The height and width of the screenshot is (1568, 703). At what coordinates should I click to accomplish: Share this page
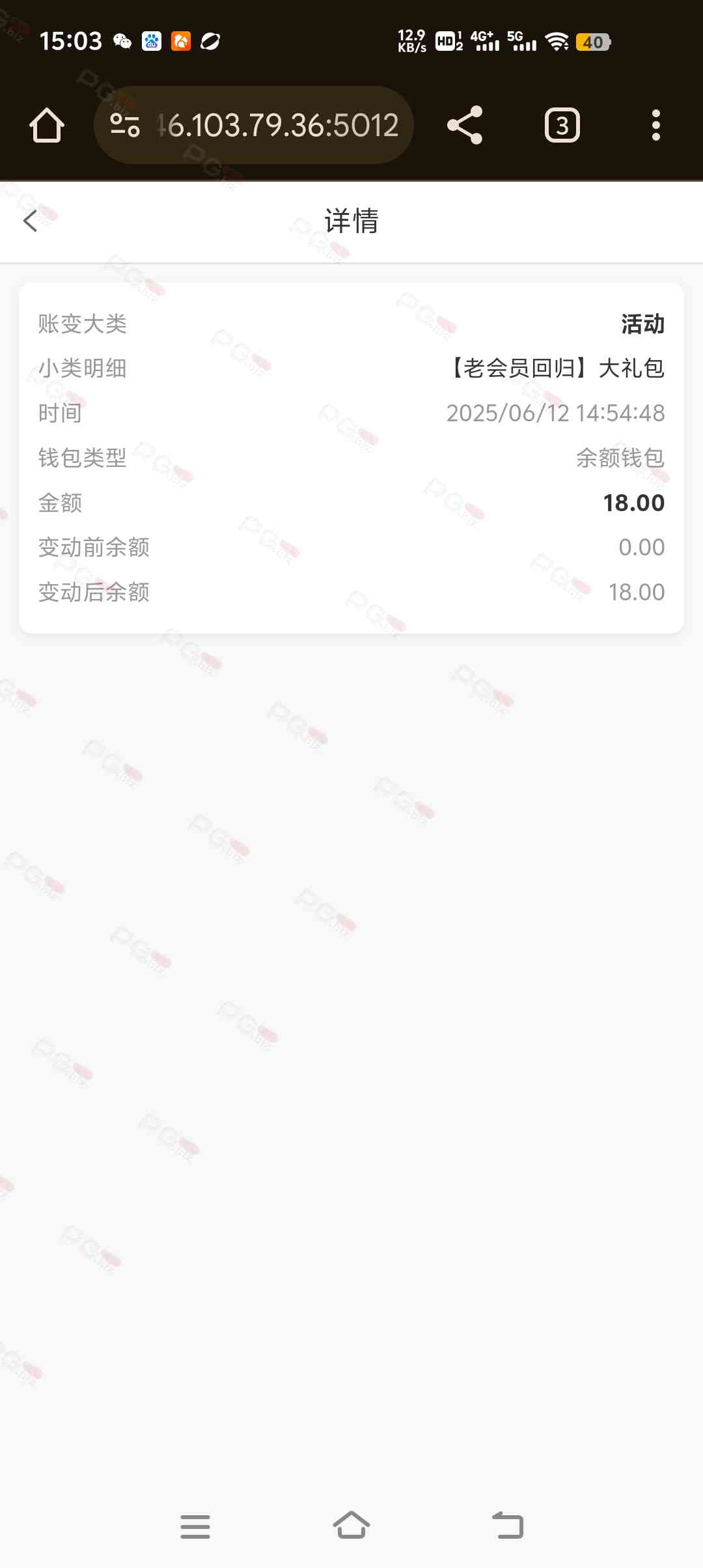(x=465, y=125)
